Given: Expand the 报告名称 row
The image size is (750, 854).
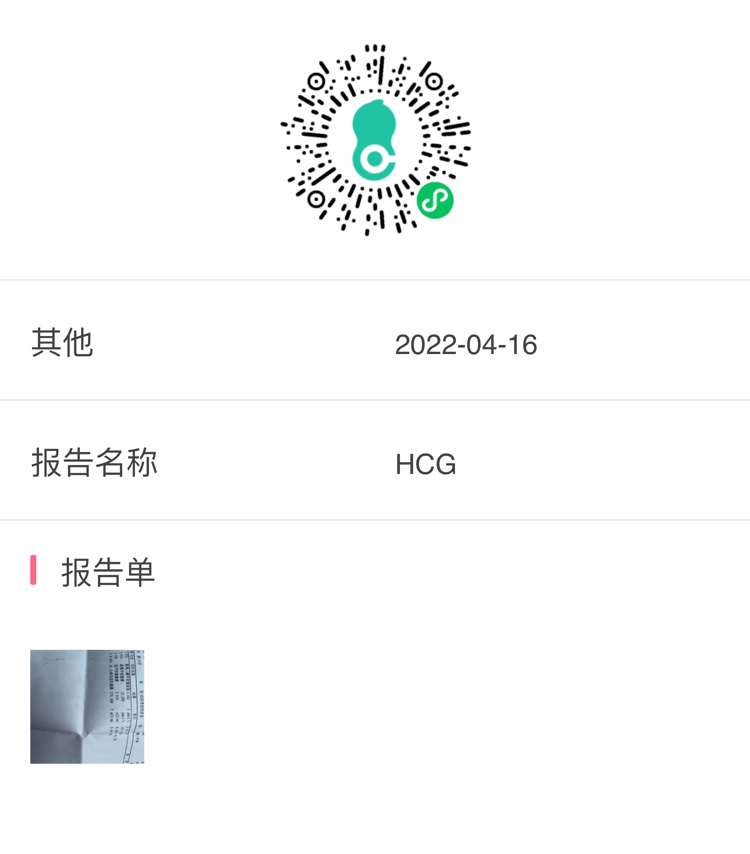Looking at the screenshot, I should pyautogui.click(x=375, y=463).
